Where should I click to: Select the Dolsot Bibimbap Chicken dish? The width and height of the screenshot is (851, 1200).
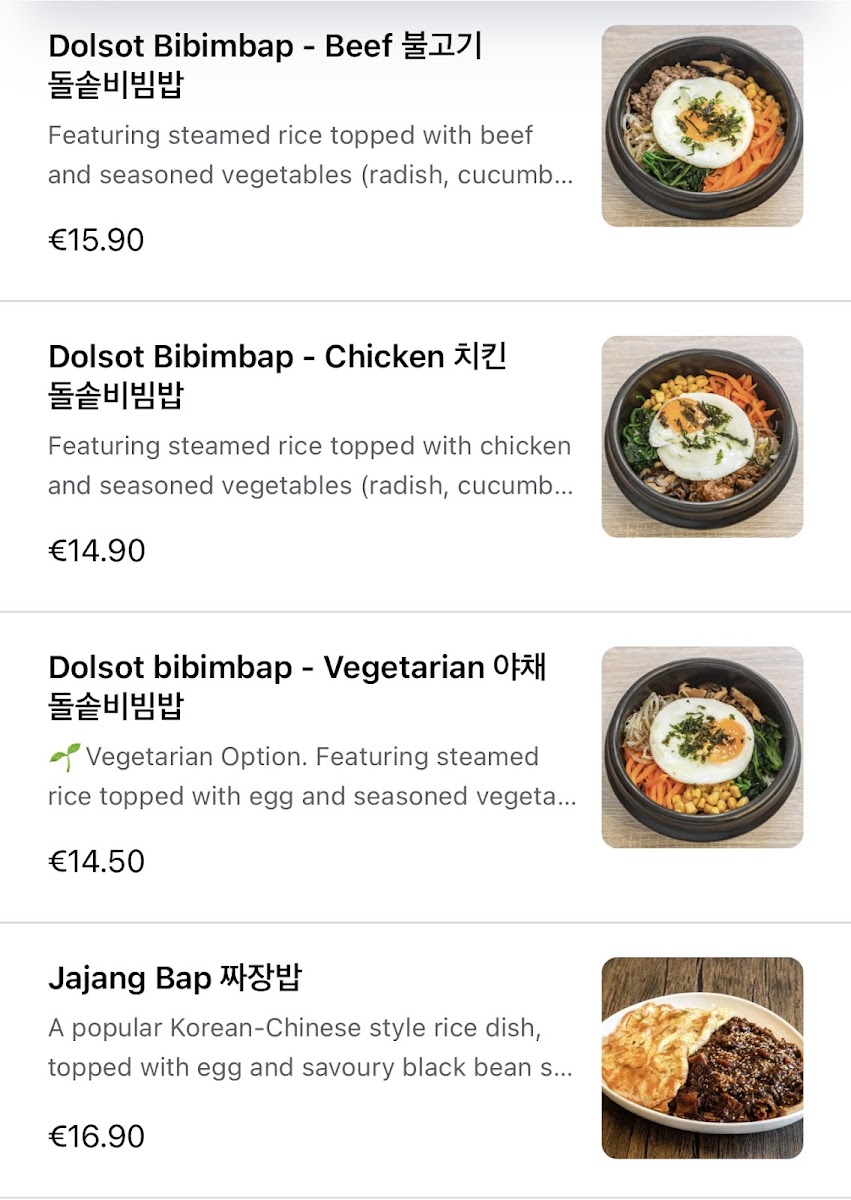click(280, 376)
